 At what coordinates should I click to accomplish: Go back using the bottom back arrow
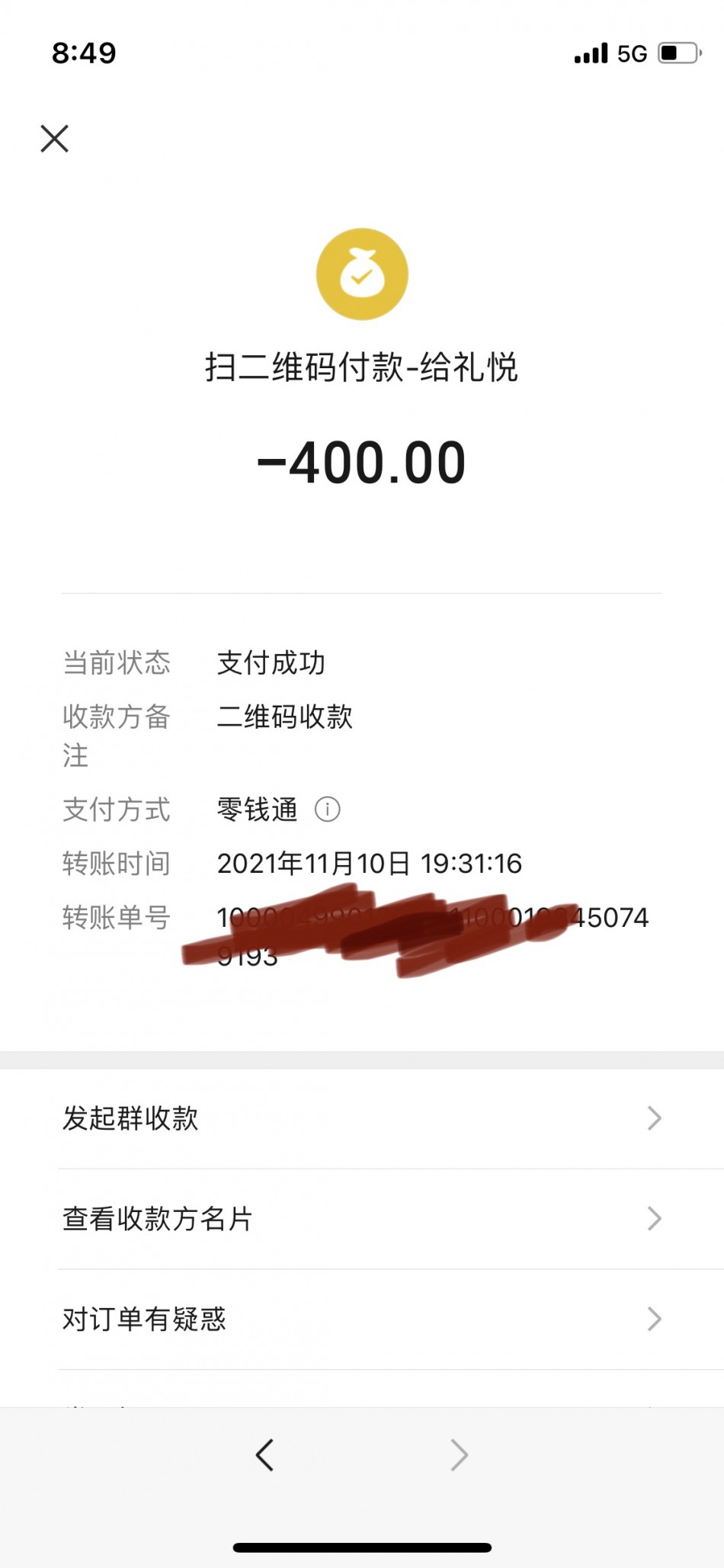tap(264, 1455)
